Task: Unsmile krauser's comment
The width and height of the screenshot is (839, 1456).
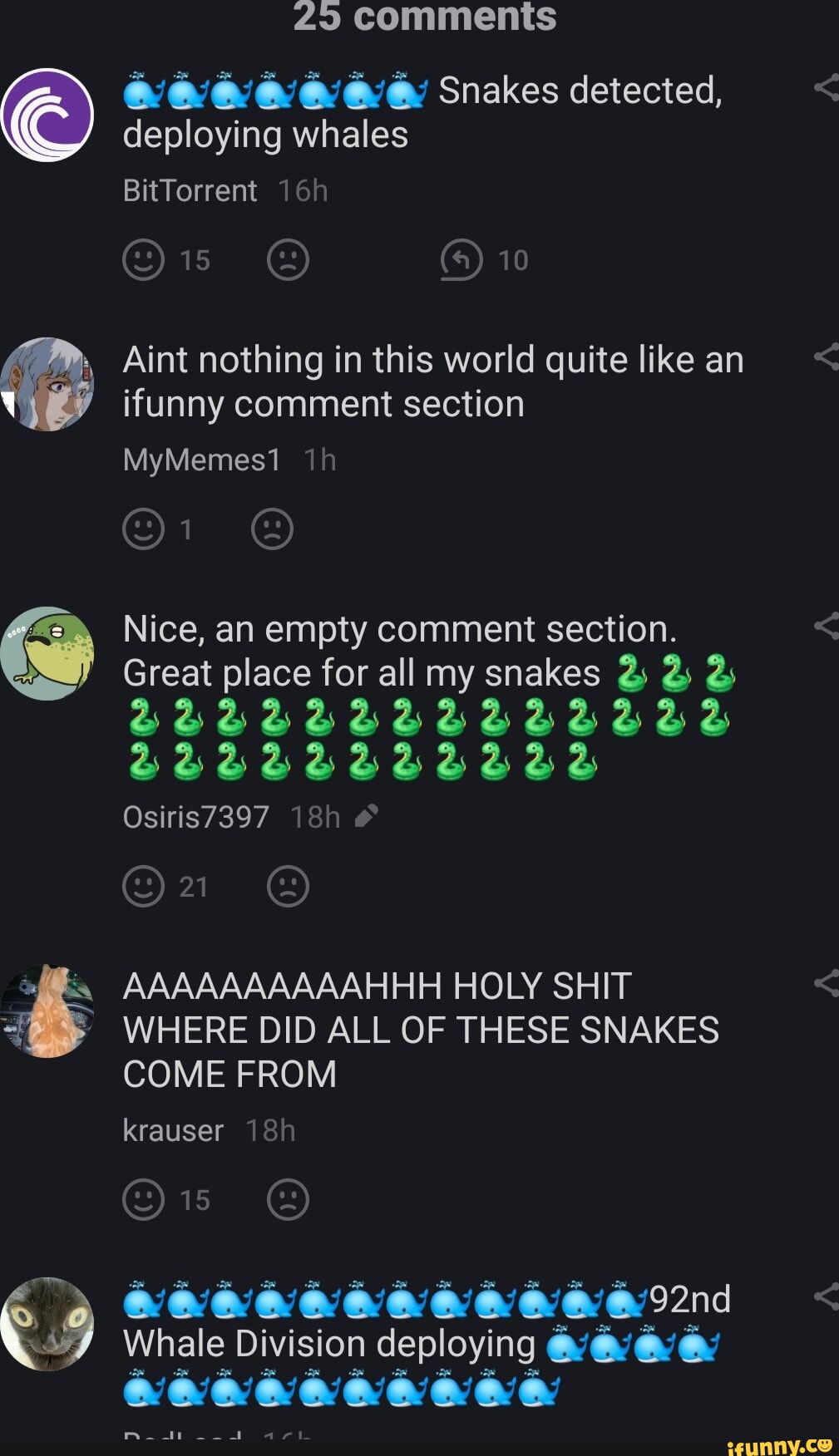Action: [x=288, y=1200]
